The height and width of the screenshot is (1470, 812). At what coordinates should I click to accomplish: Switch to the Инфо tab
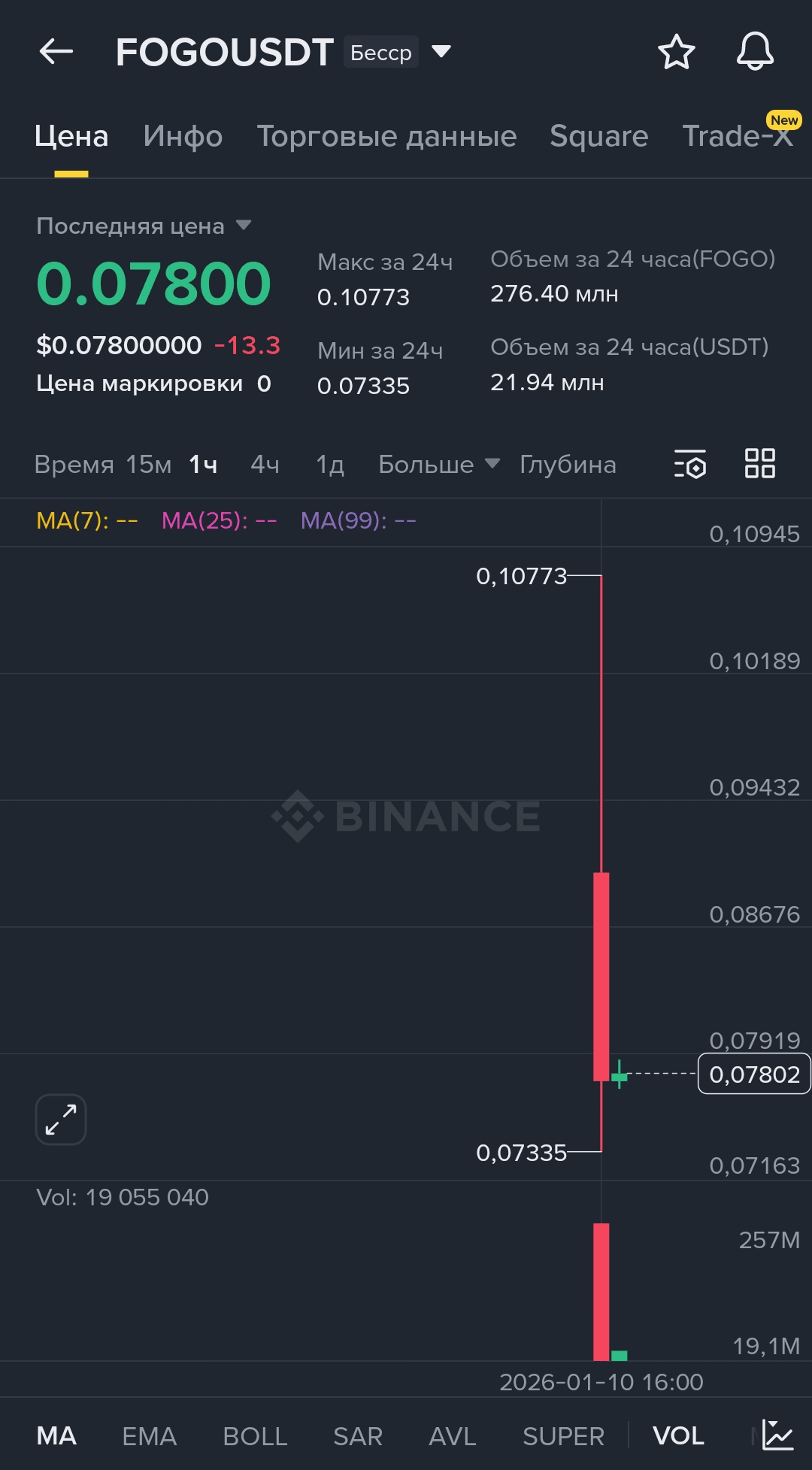pyautogui.click(x=183, y=136)
